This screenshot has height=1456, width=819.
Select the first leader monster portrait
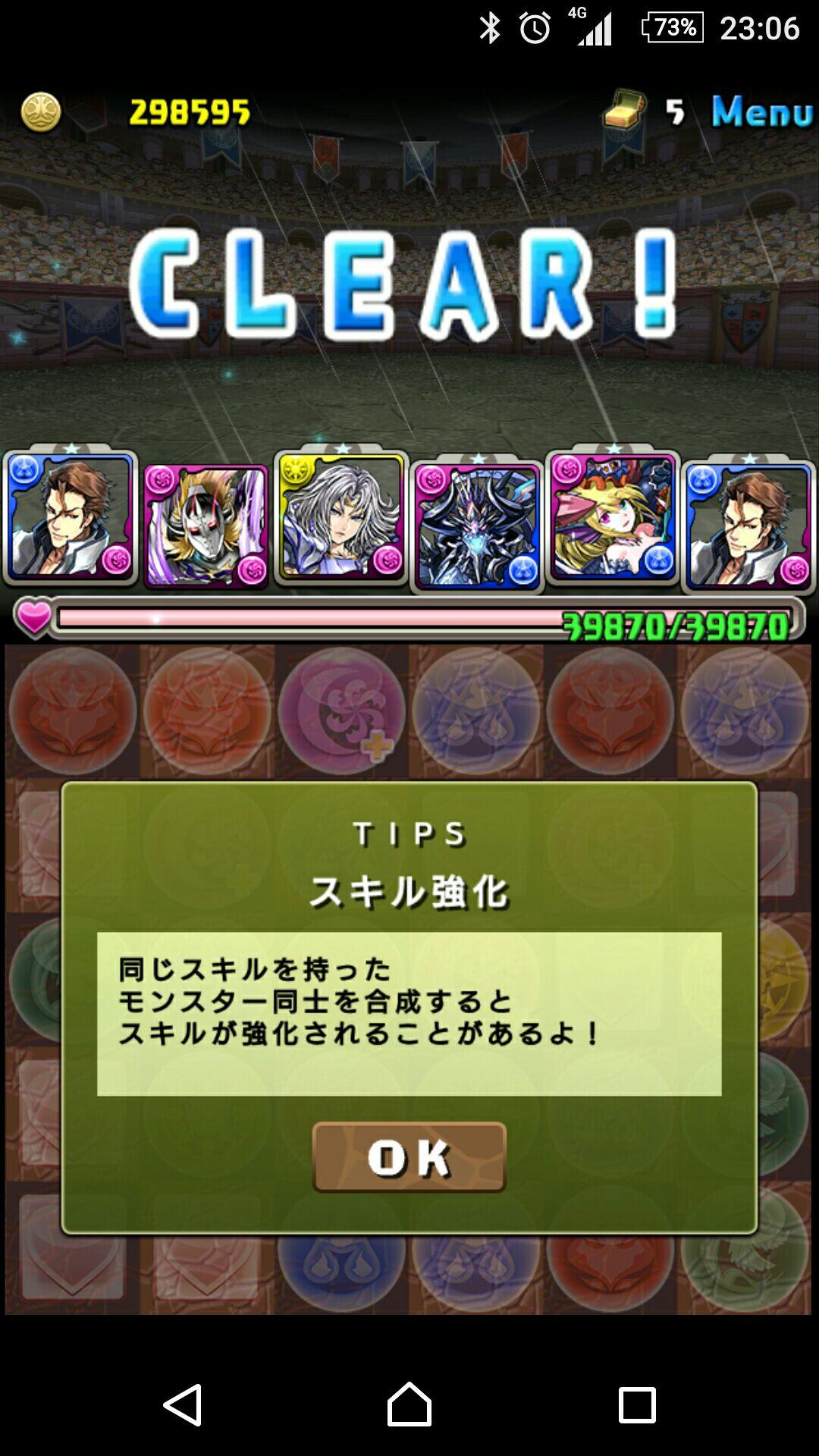(68, 519)
